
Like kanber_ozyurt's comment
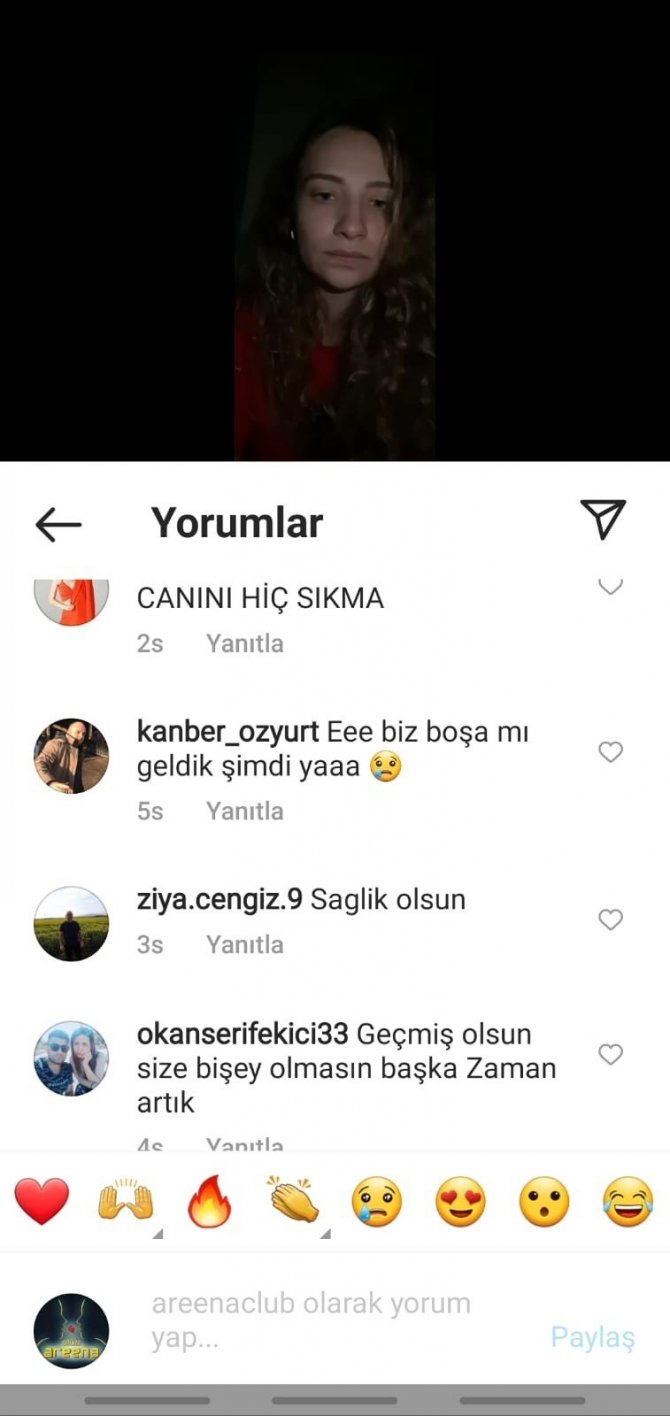610,753
